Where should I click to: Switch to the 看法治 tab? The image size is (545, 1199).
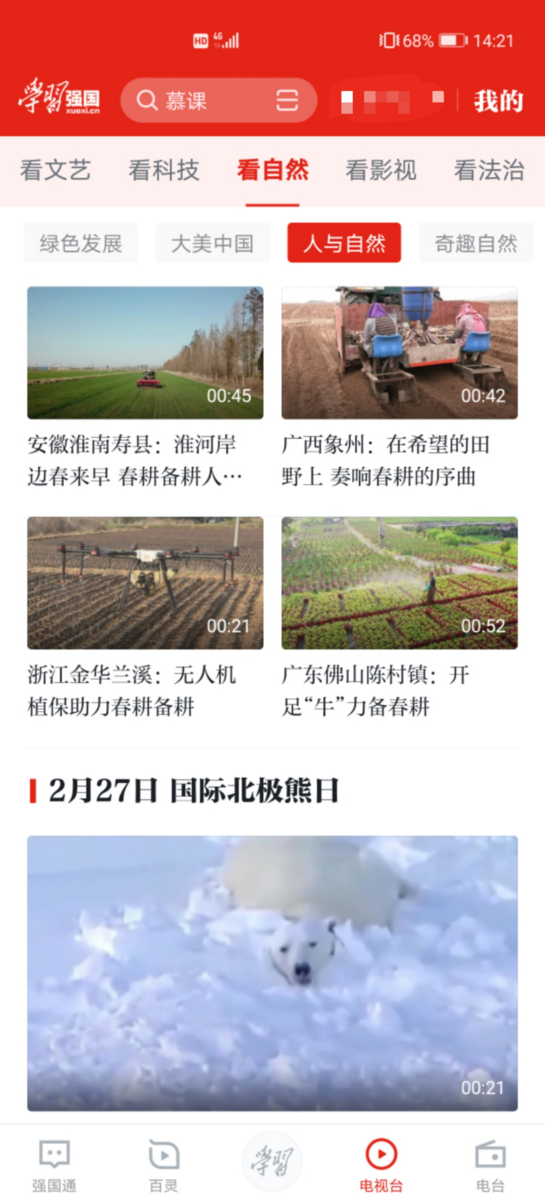click(x=489, y=171)
